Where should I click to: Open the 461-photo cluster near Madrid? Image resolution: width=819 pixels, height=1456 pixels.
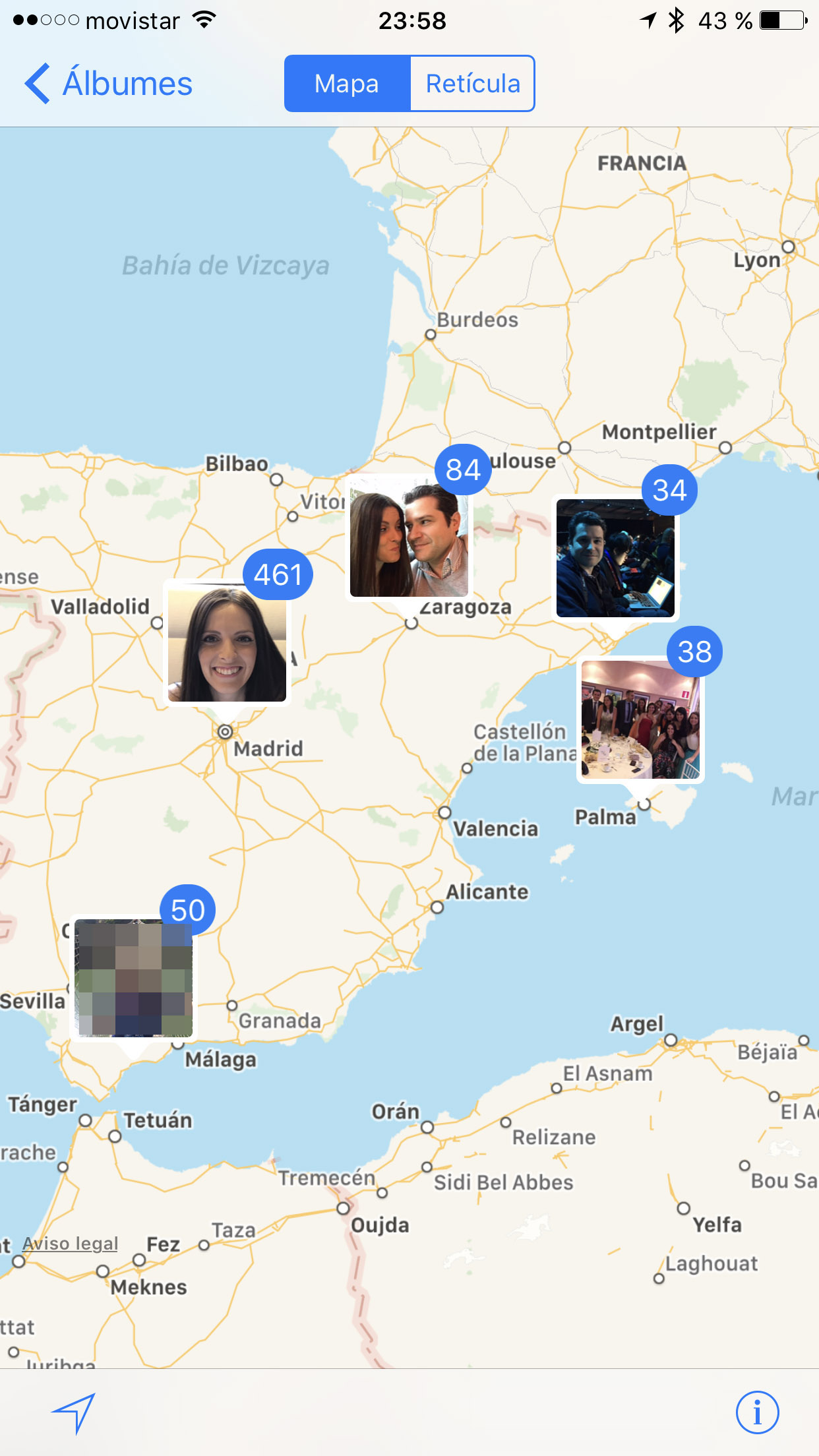(x=227, y=643)
